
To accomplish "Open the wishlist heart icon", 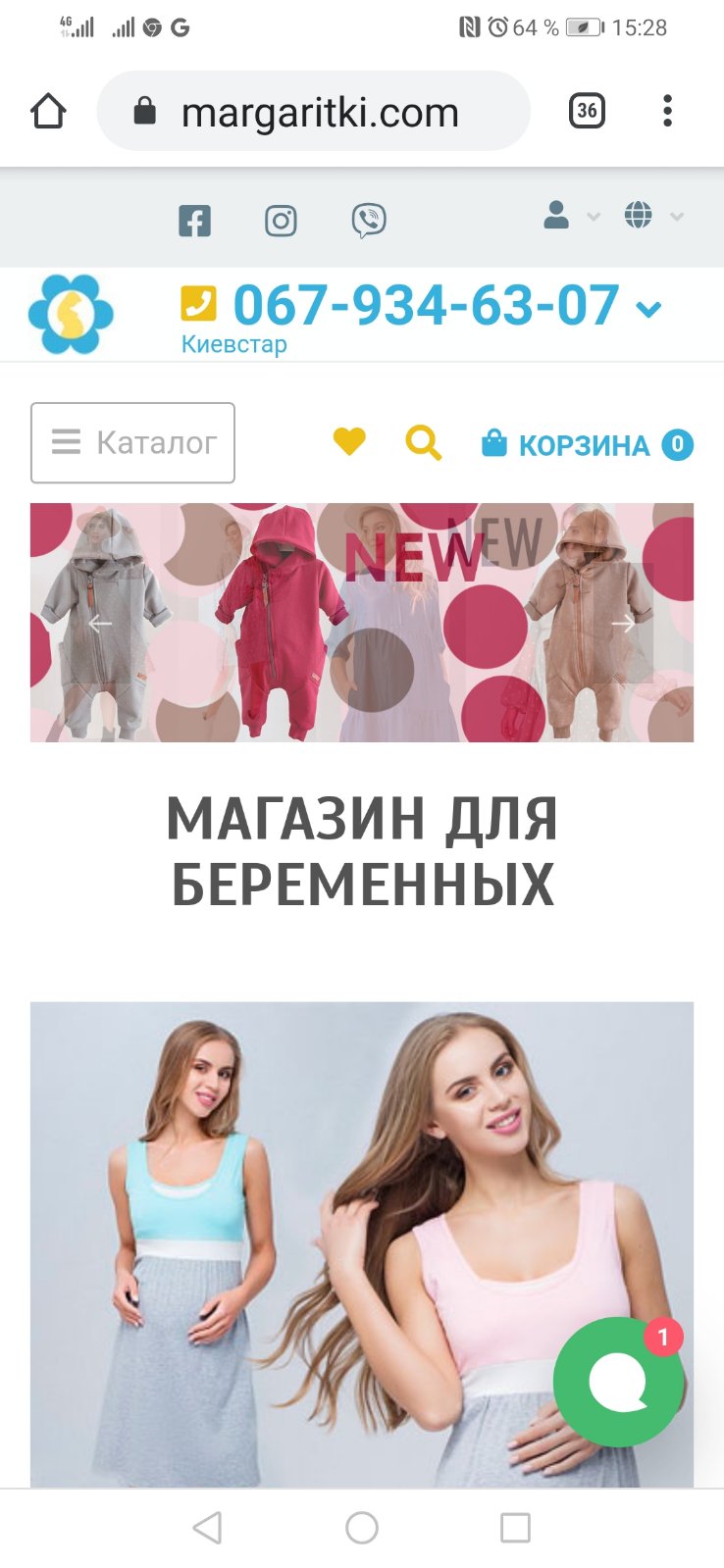I will 349,442.
